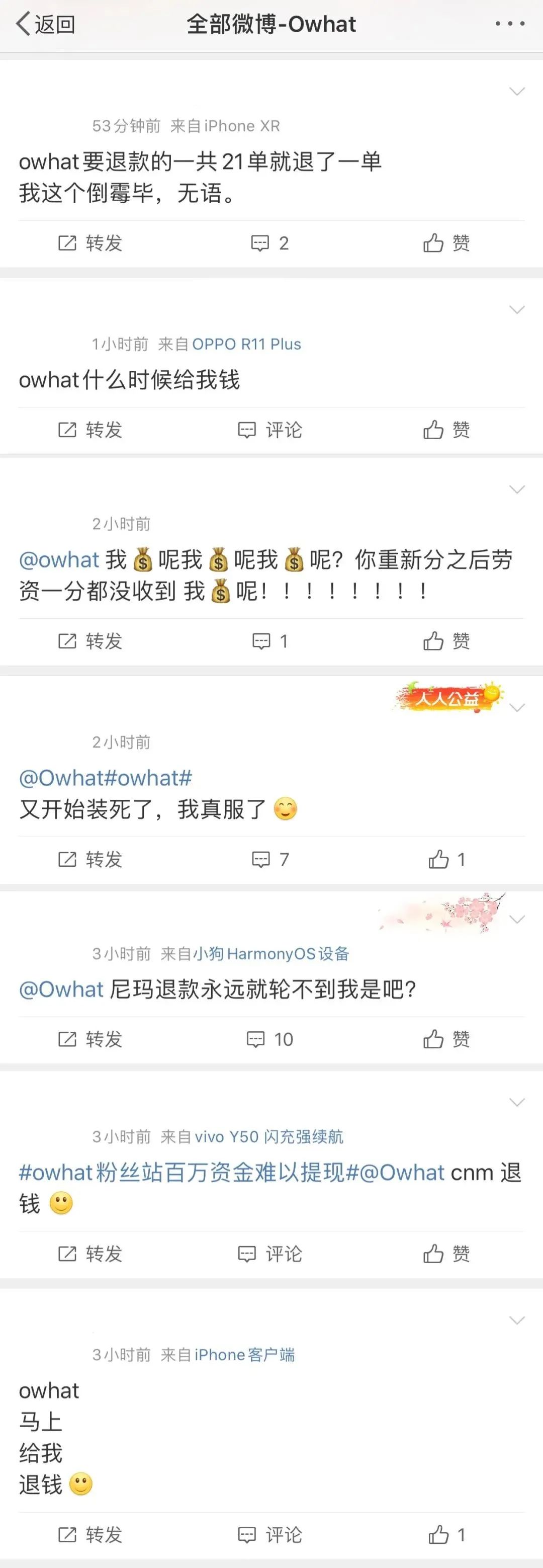Repost the post about 21单就退了一单
The height and width of the screenshot is (1568, 543).
pos(90,243)
